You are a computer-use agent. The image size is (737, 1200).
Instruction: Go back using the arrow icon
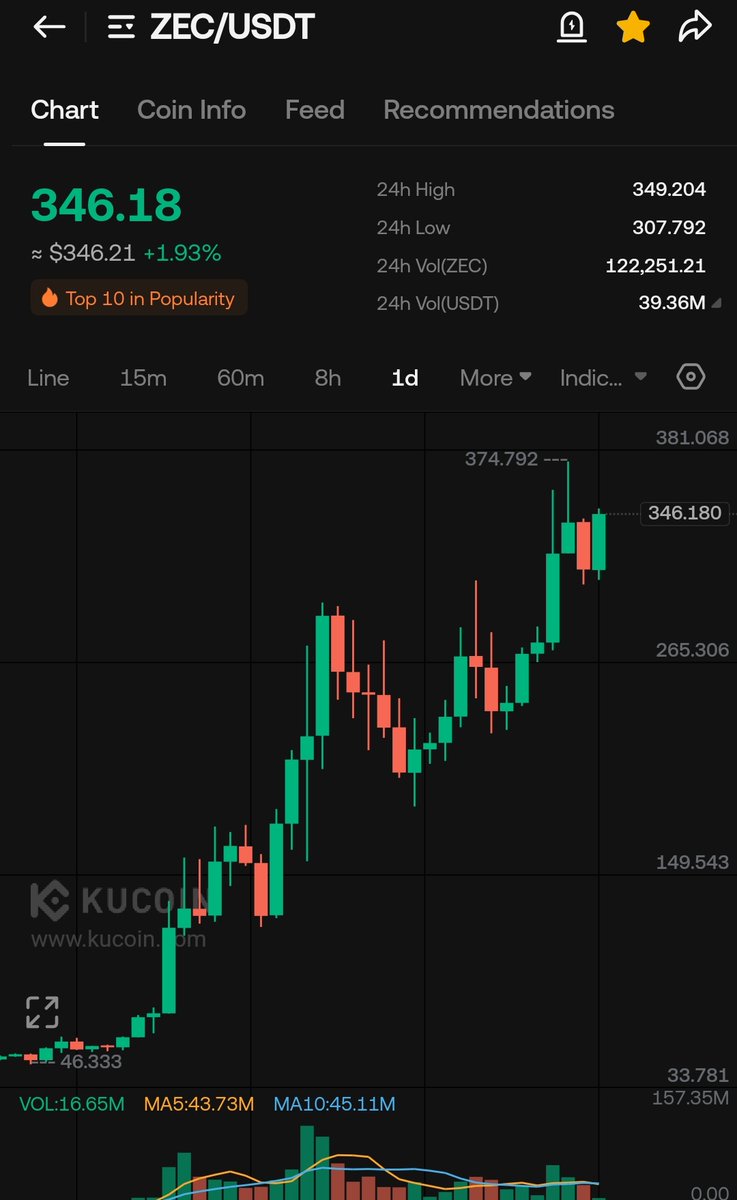click(x=49, y=27)
